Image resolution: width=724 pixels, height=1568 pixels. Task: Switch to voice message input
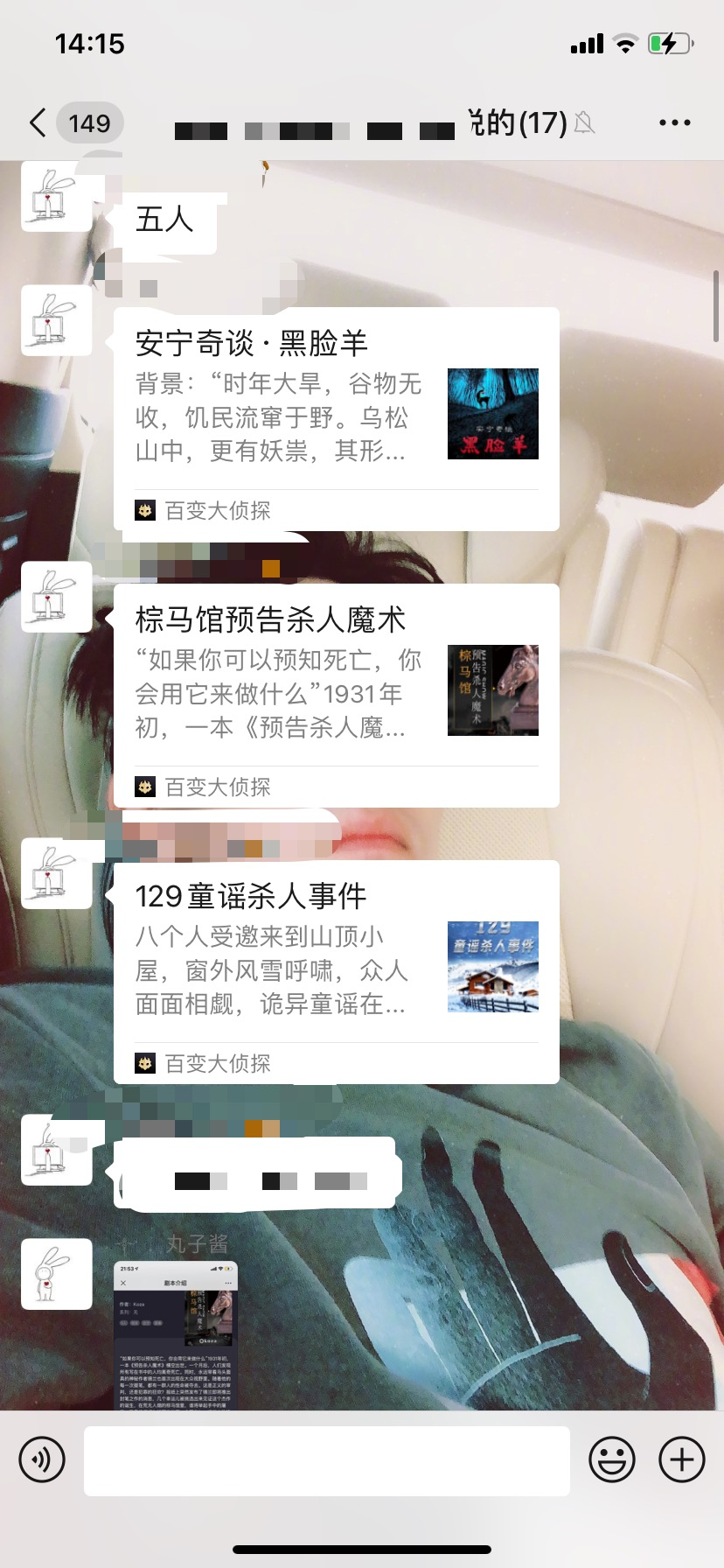[42, 1459]
